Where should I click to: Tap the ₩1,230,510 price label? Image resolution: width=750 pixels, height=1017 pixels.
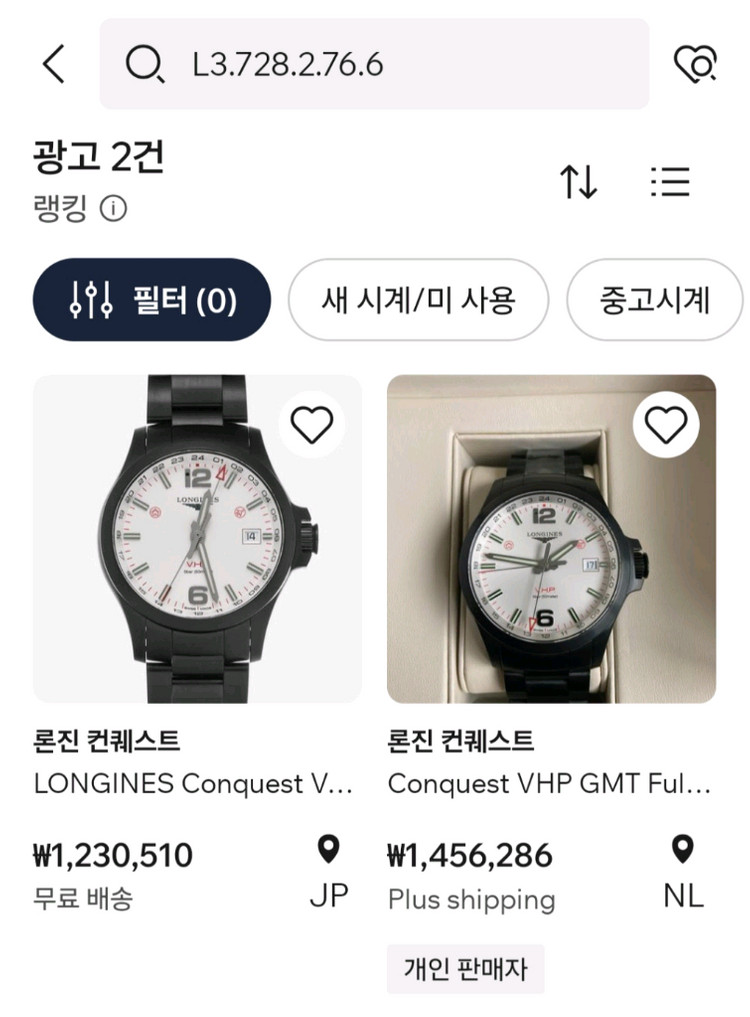(113, 855)
